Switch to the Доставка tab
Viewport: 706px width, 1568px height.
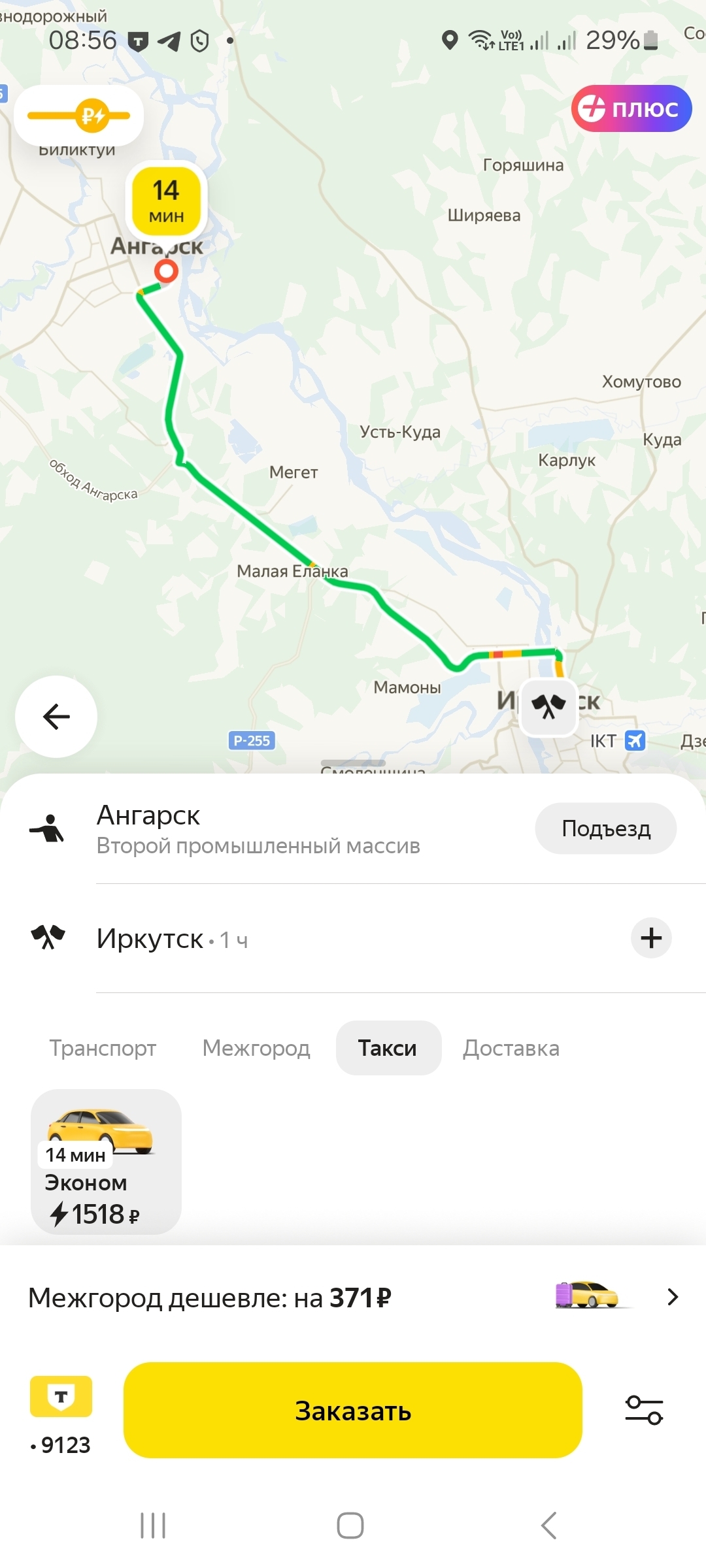511,1048
